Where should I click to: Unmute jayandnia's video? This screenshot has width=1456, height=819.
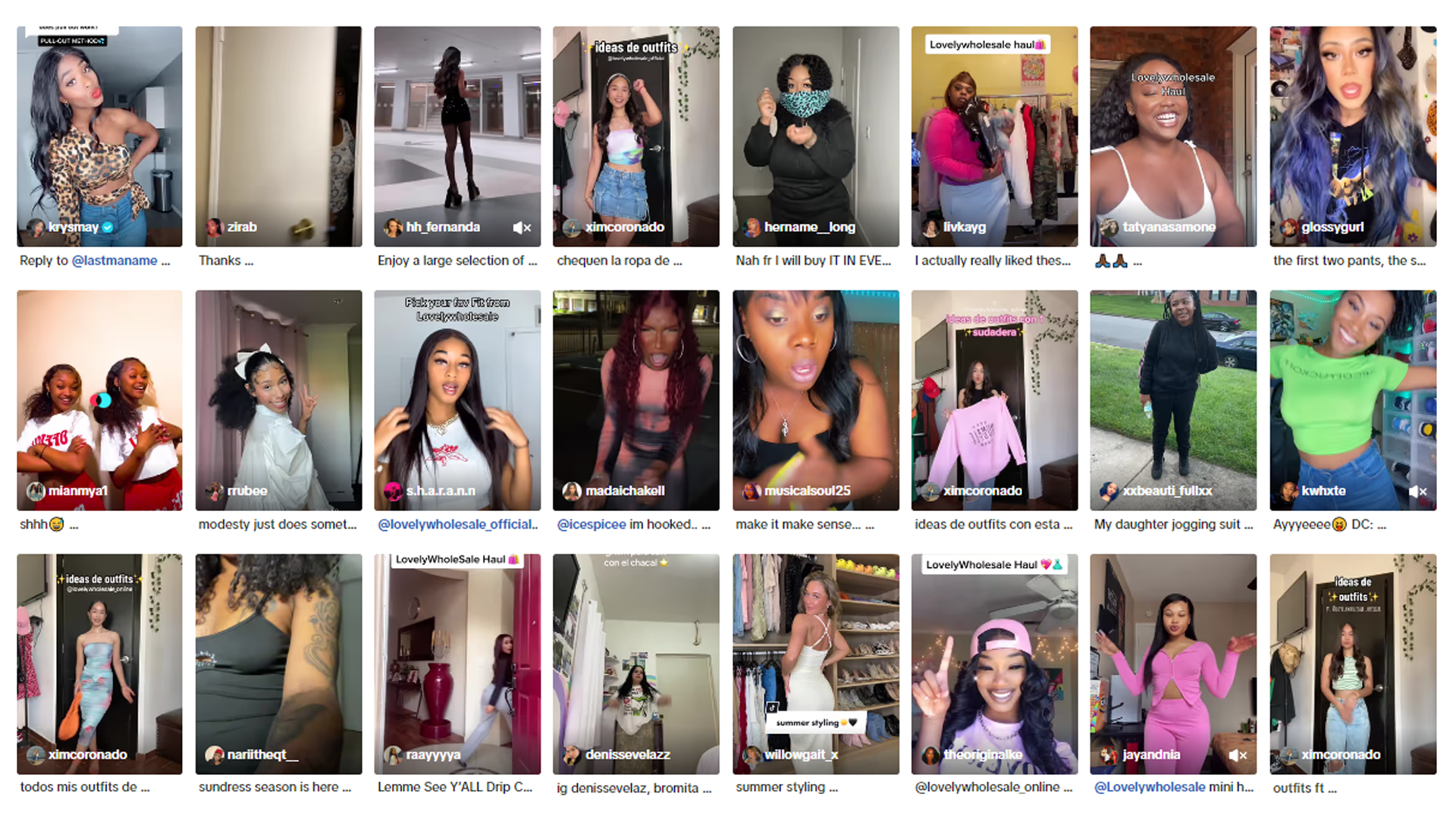click(1238, 755)
